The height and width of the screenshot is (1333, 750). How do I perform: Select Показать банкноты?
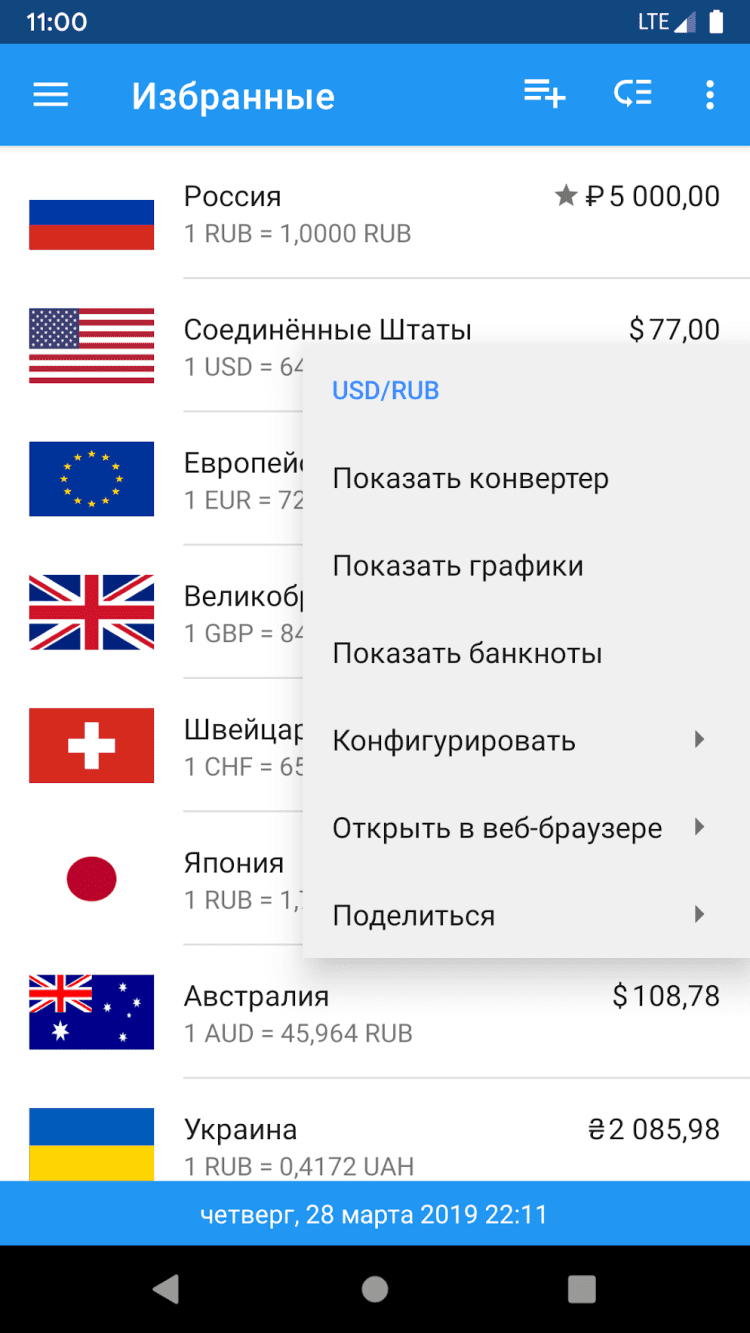(467, 654)
